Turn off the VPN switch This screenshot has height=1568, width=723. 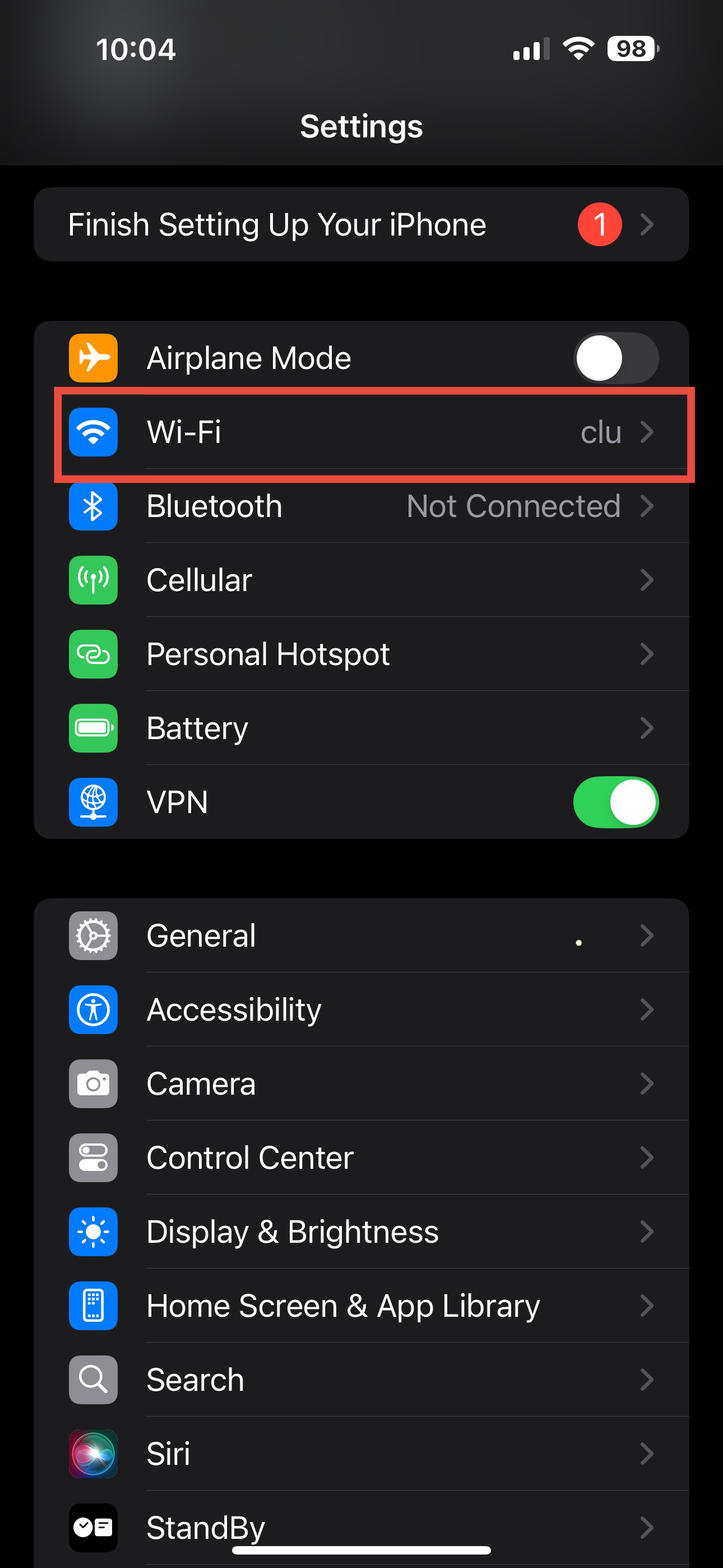coord(615,803)
